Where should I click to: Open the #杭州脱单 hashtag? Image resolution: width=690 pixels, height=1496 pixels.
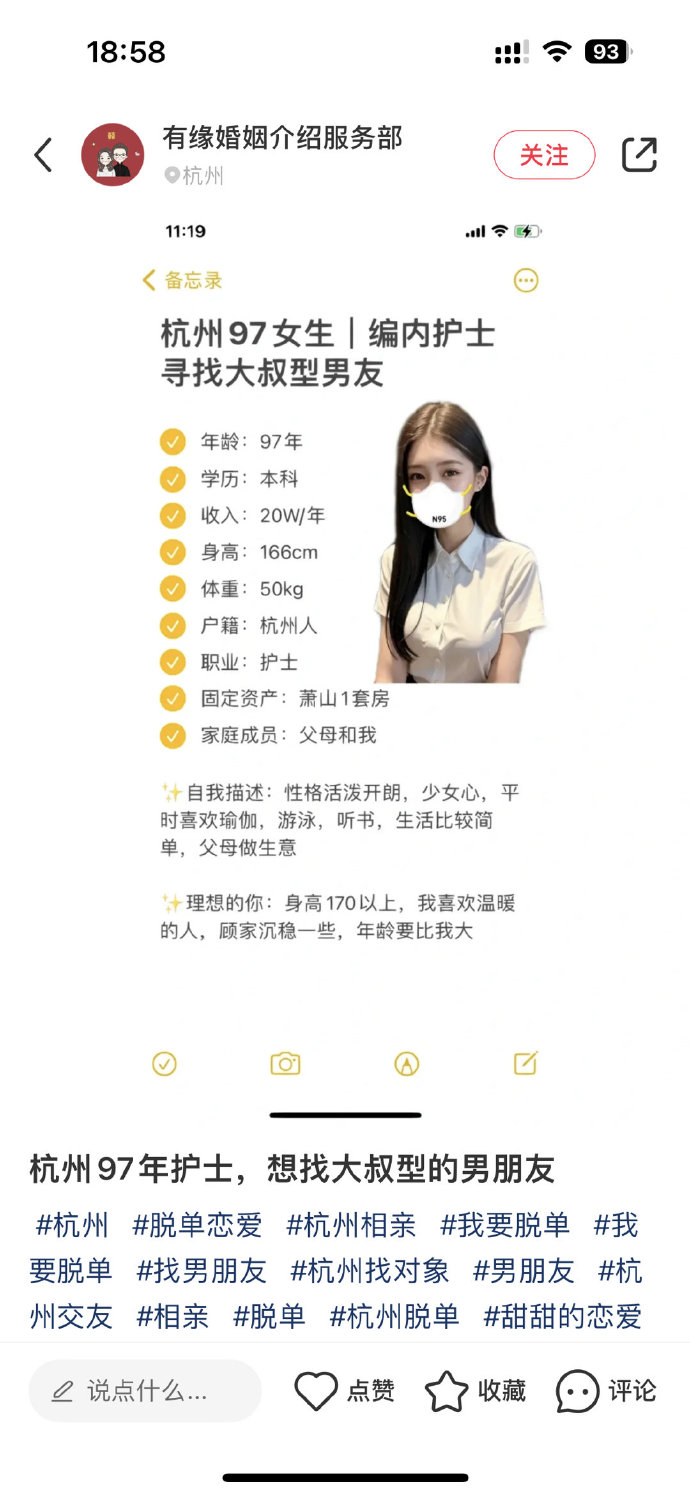(x=394, y=1316)
